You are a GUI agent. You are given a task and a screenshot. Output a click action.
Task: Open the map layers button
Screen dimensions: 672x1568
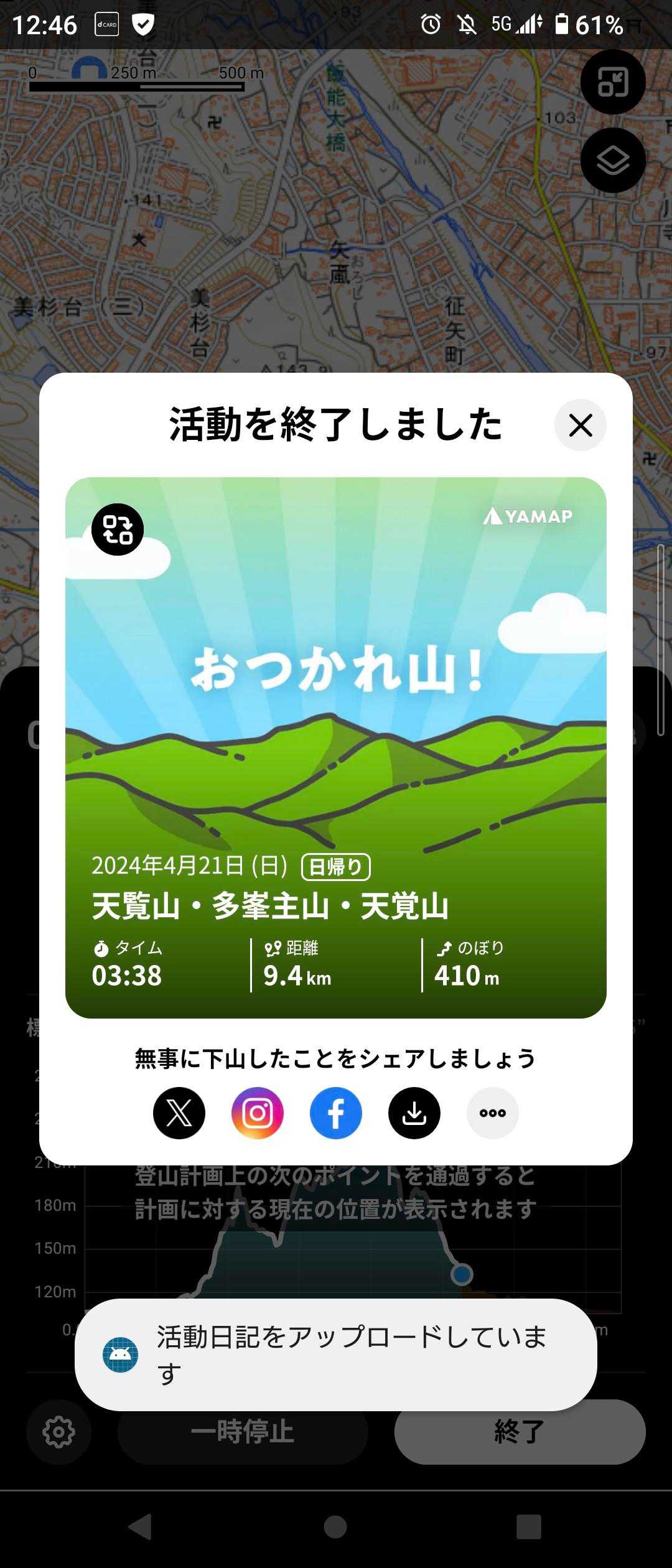(x=613, y=161)
